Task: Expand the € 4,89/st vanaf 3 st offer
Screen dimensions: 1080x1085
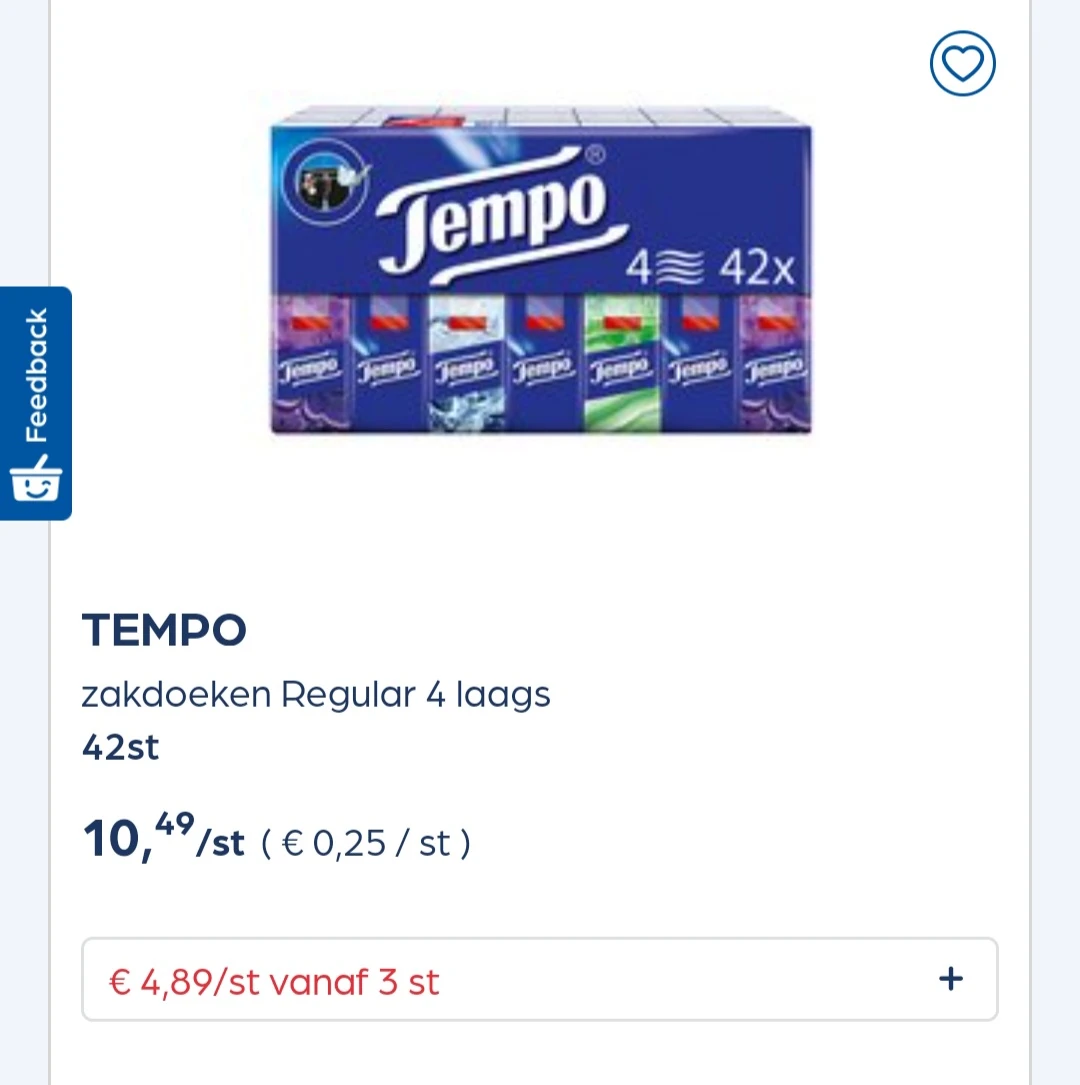Action: click(x=950, y=979)
